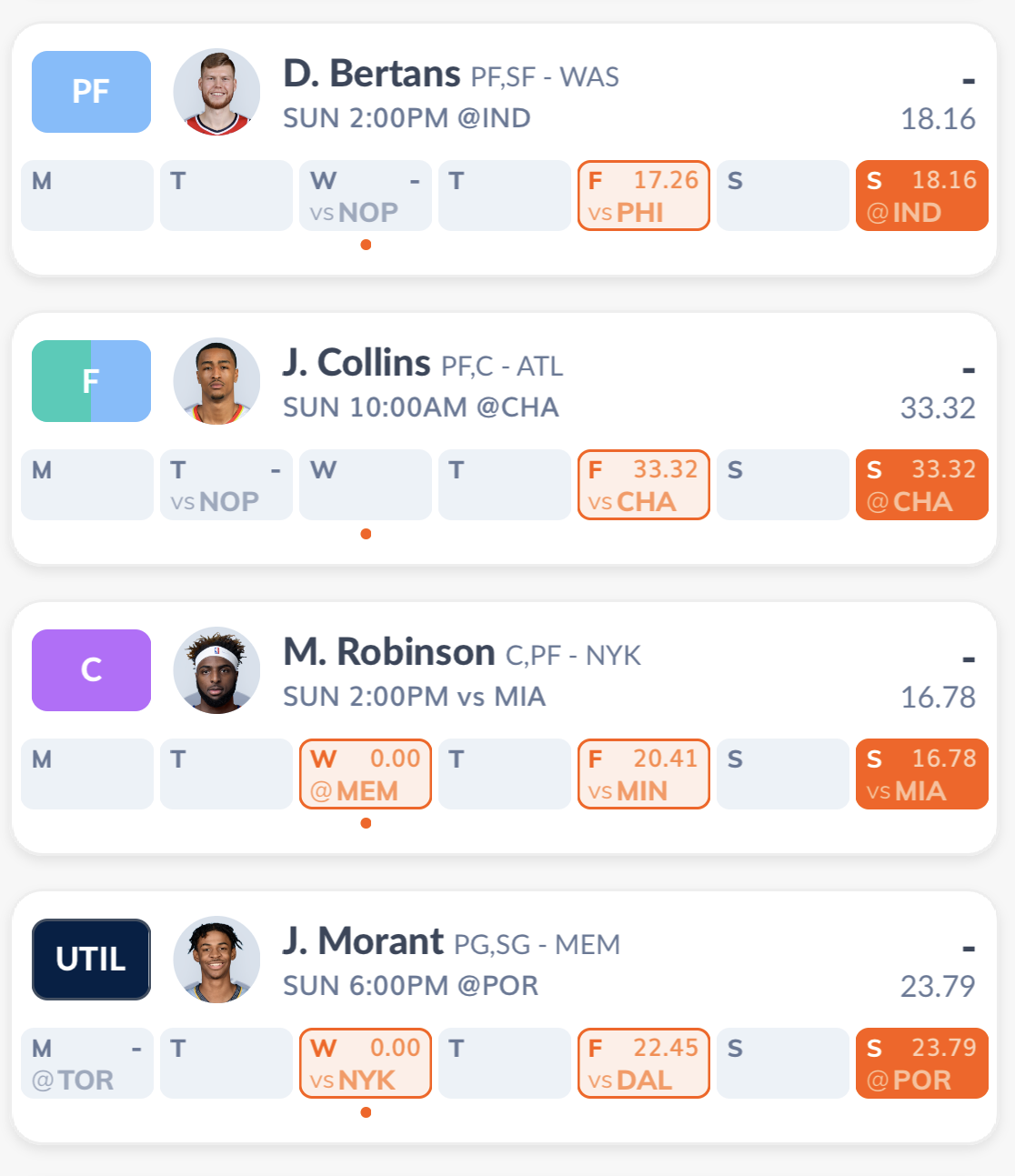This screenshot has height=1176, width=1015.
Task: Select Morant's Monday game at TOR
Action: [x=86, y=1063]
